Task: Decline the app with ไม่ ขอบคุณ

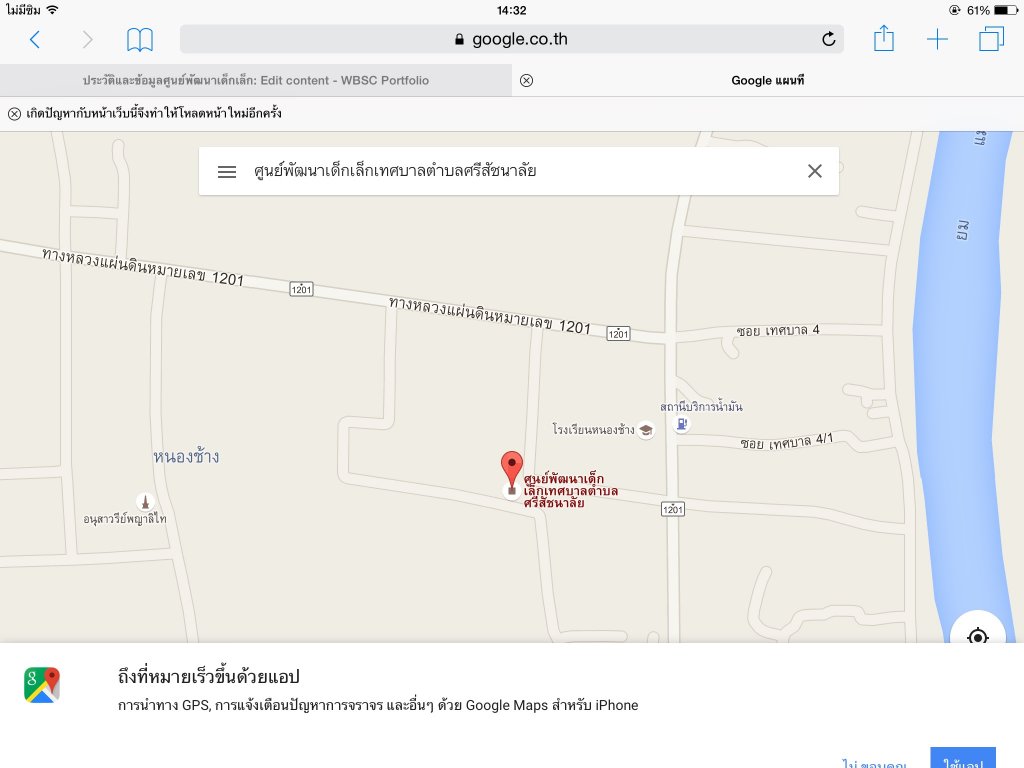Action: [874, 762]
